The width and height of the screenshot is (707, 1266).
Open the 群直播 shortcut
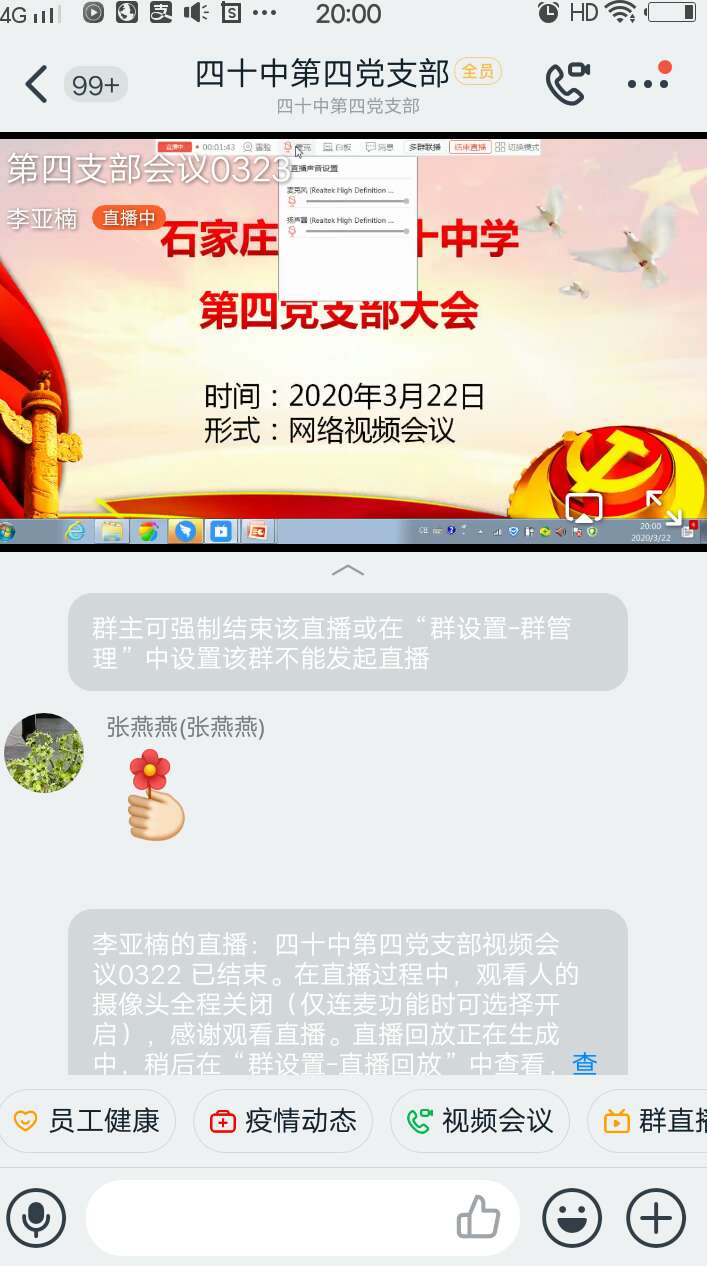[655, 1121]
